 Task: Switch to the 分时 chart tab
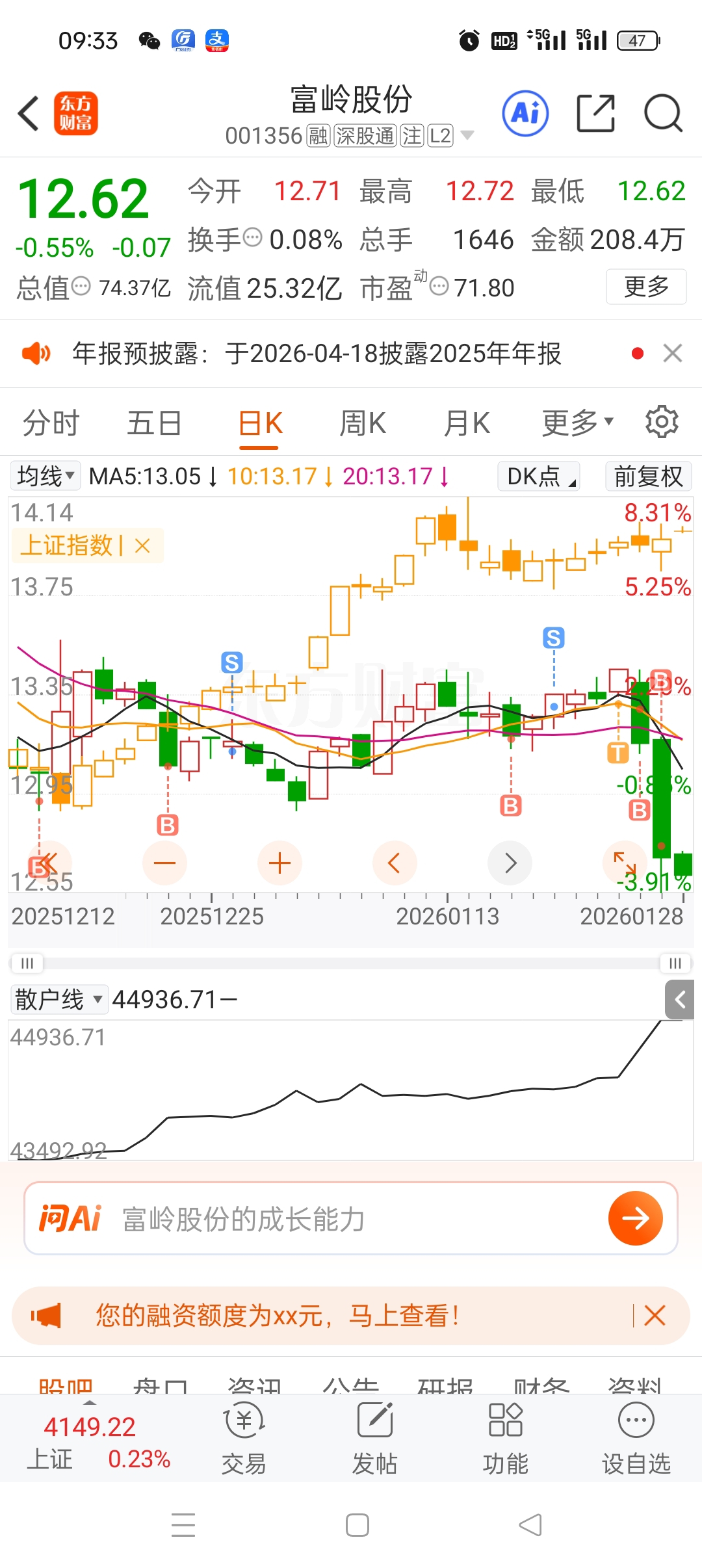51,423
